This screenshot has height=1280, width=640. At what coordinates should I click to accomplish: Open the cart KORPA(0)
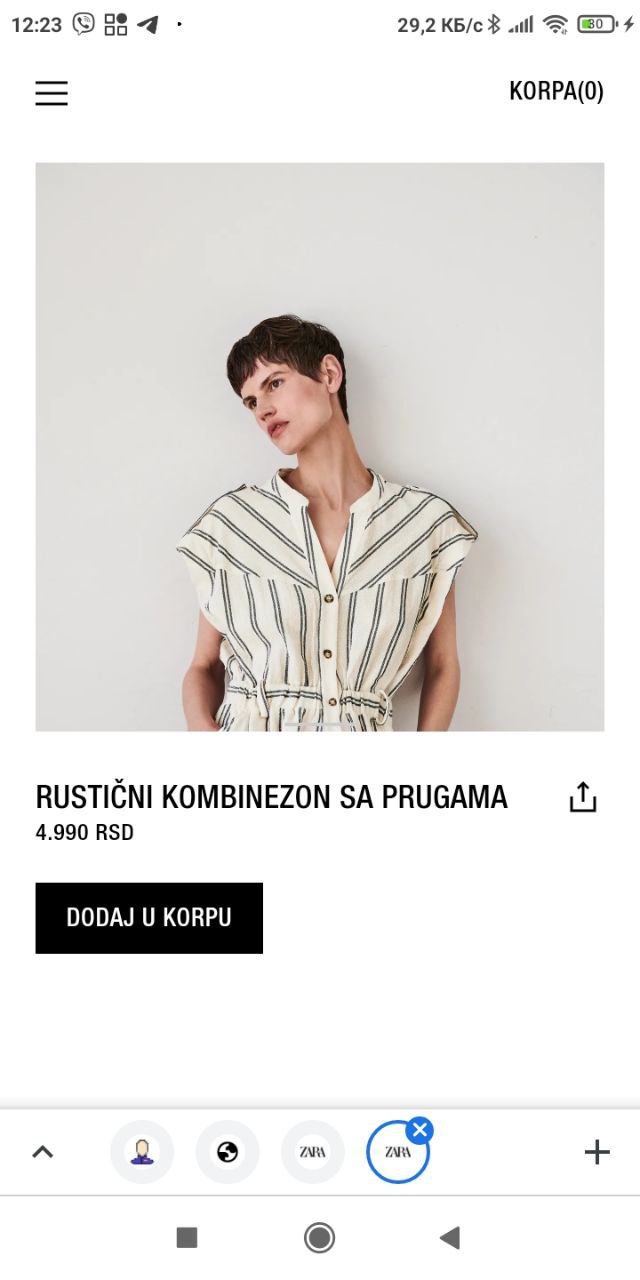pyautogui.click(x=556, y=91)
